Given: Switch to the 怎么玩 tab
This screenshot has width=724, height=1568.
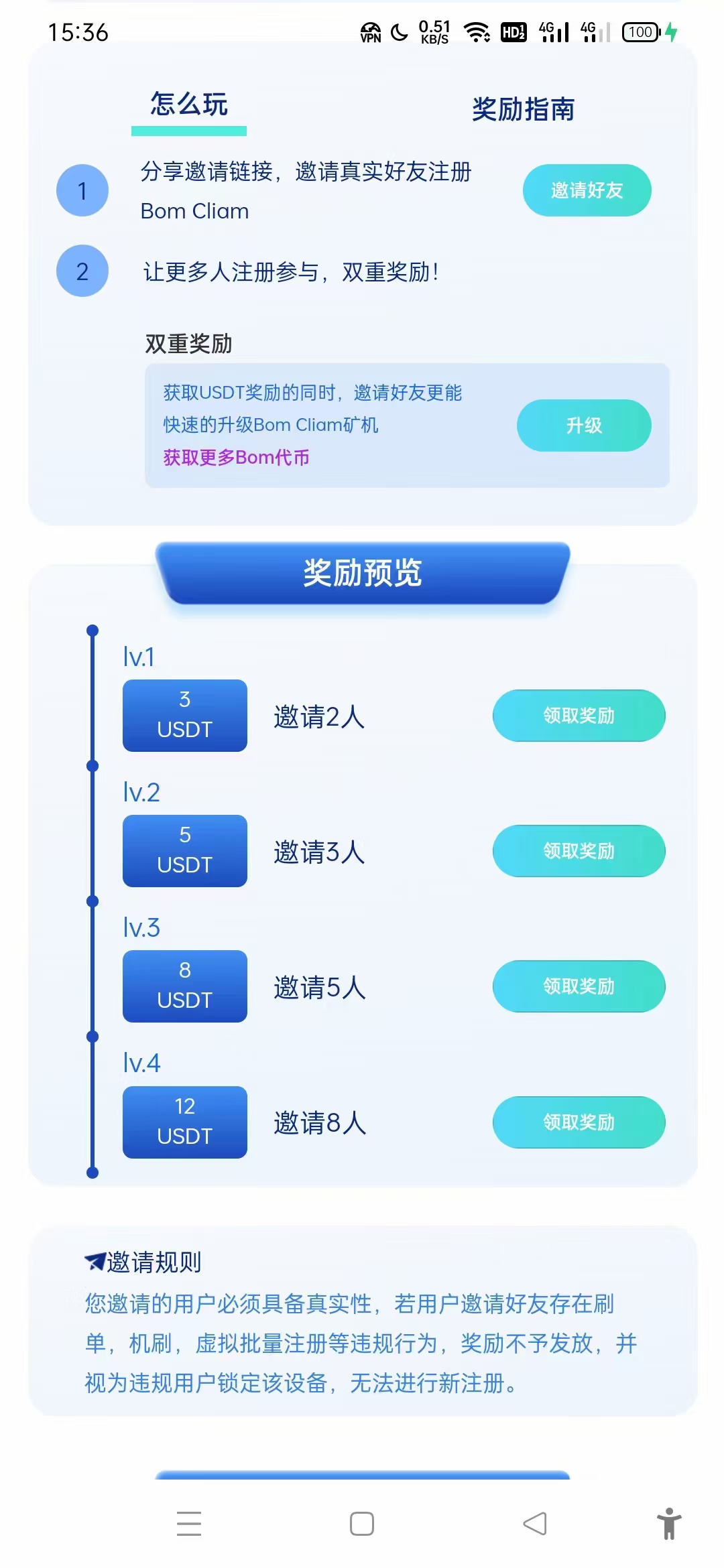Looking at the screenshot, I should 189,105.
